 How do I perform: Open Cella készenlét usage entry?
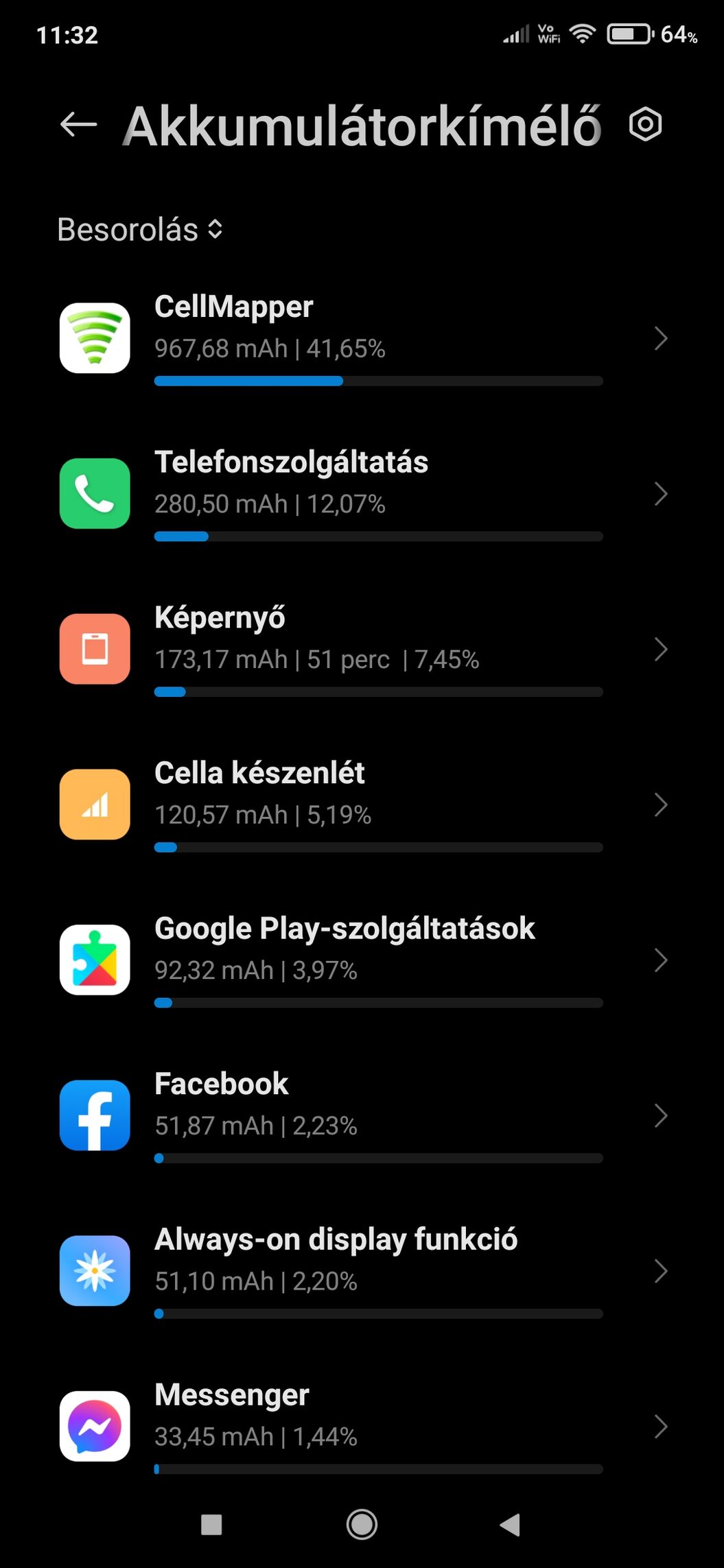coord(362,805)
